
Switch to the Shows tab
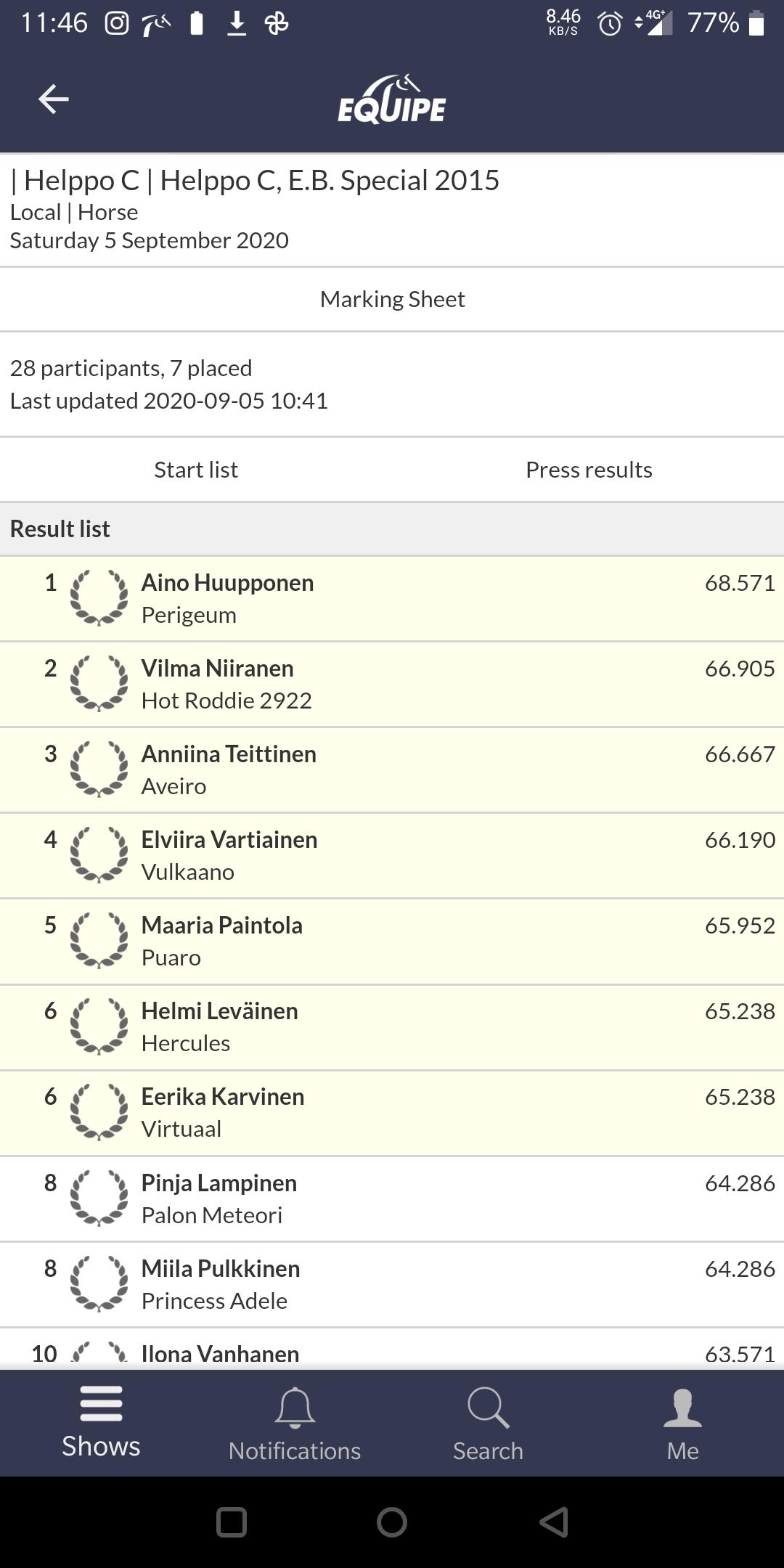(101, 1423)
